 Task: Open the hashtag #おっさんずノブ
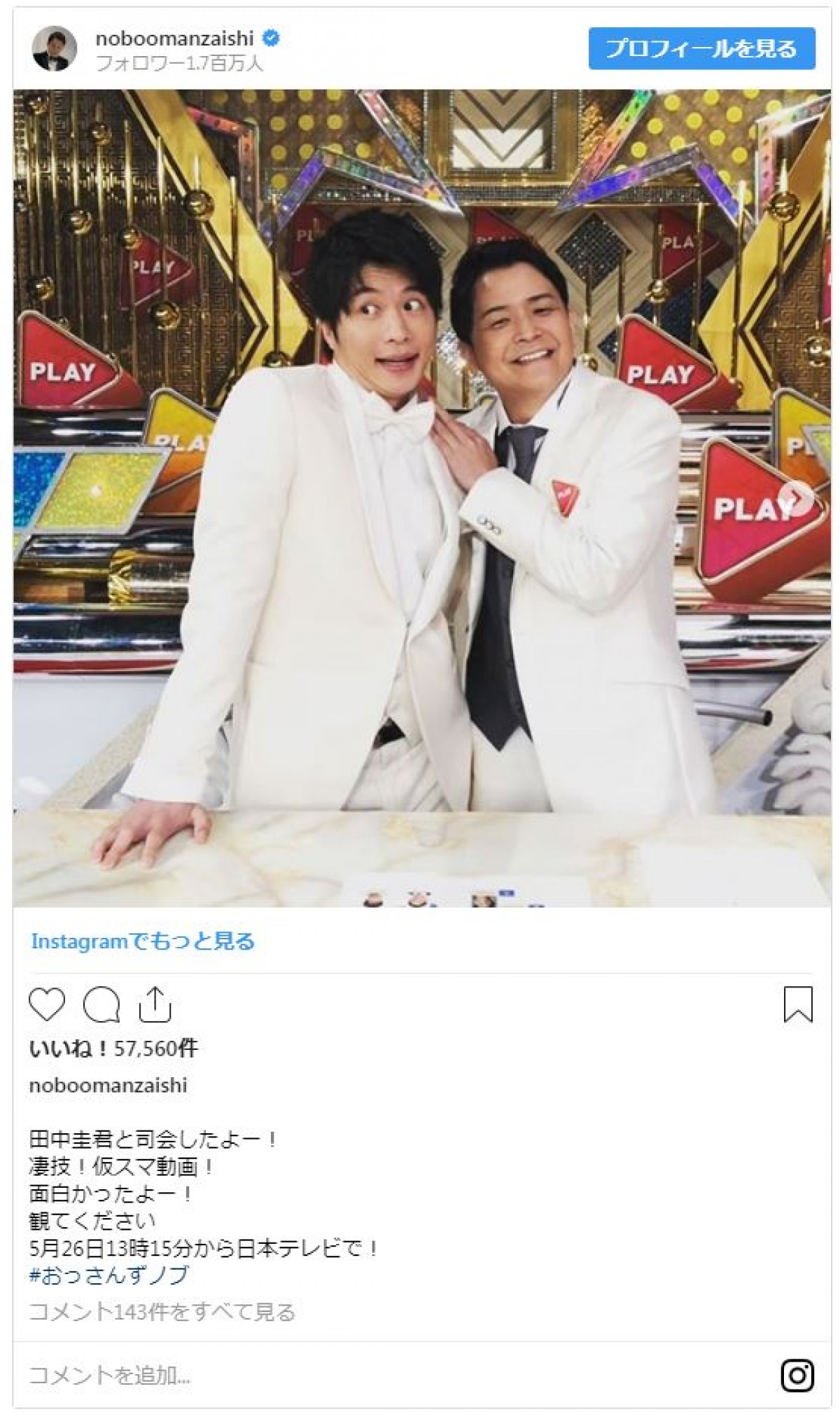point(108,1275)
